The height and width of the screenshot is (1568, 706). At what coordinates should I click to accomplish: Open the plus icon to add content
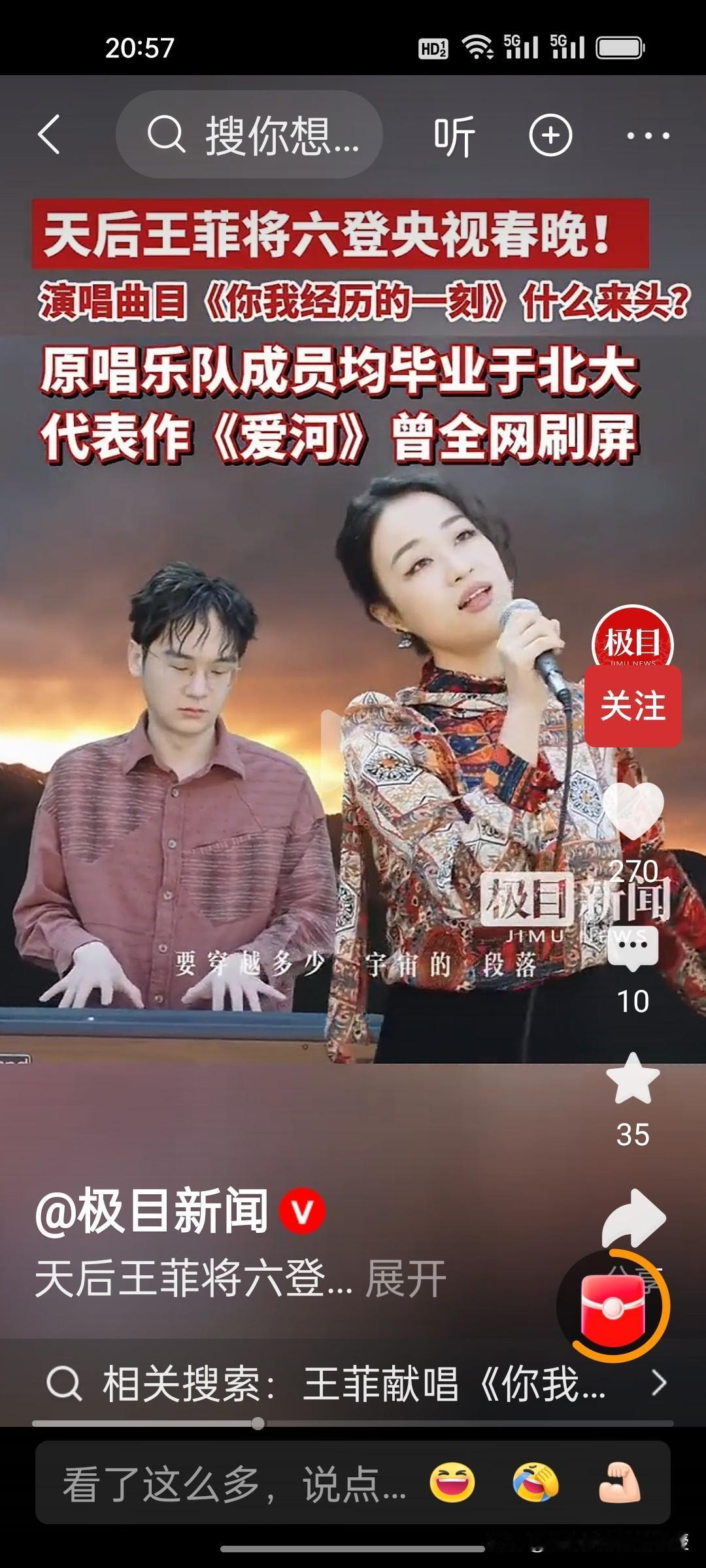coord(550,133)
